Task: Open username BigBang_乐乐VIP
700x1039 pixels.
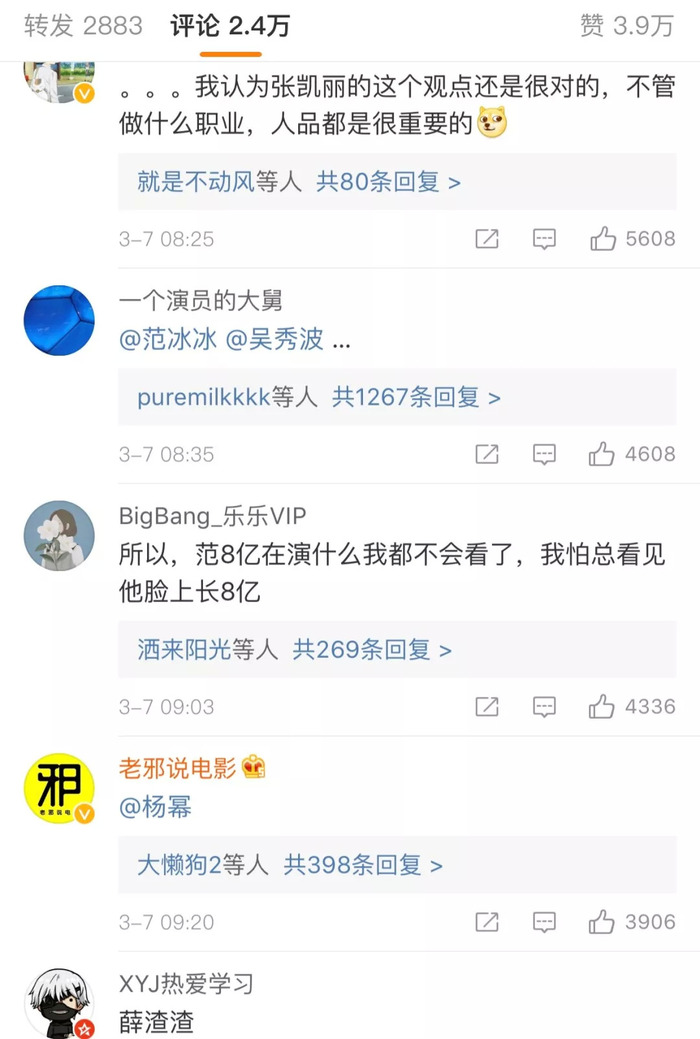Action: tap(212, 516)
